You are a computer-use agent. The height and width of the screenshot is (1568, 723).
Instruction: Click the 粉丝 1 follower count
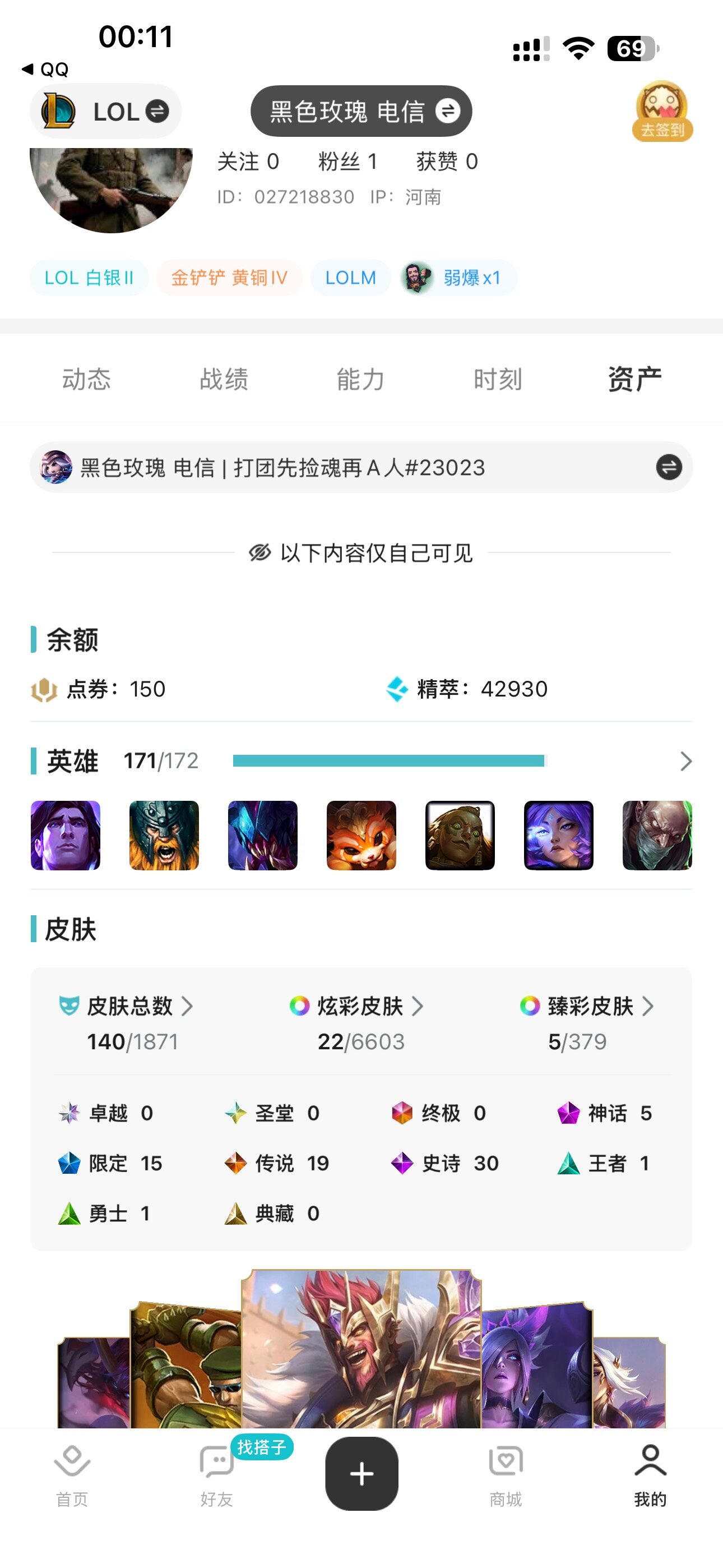[x=349, y=162]
